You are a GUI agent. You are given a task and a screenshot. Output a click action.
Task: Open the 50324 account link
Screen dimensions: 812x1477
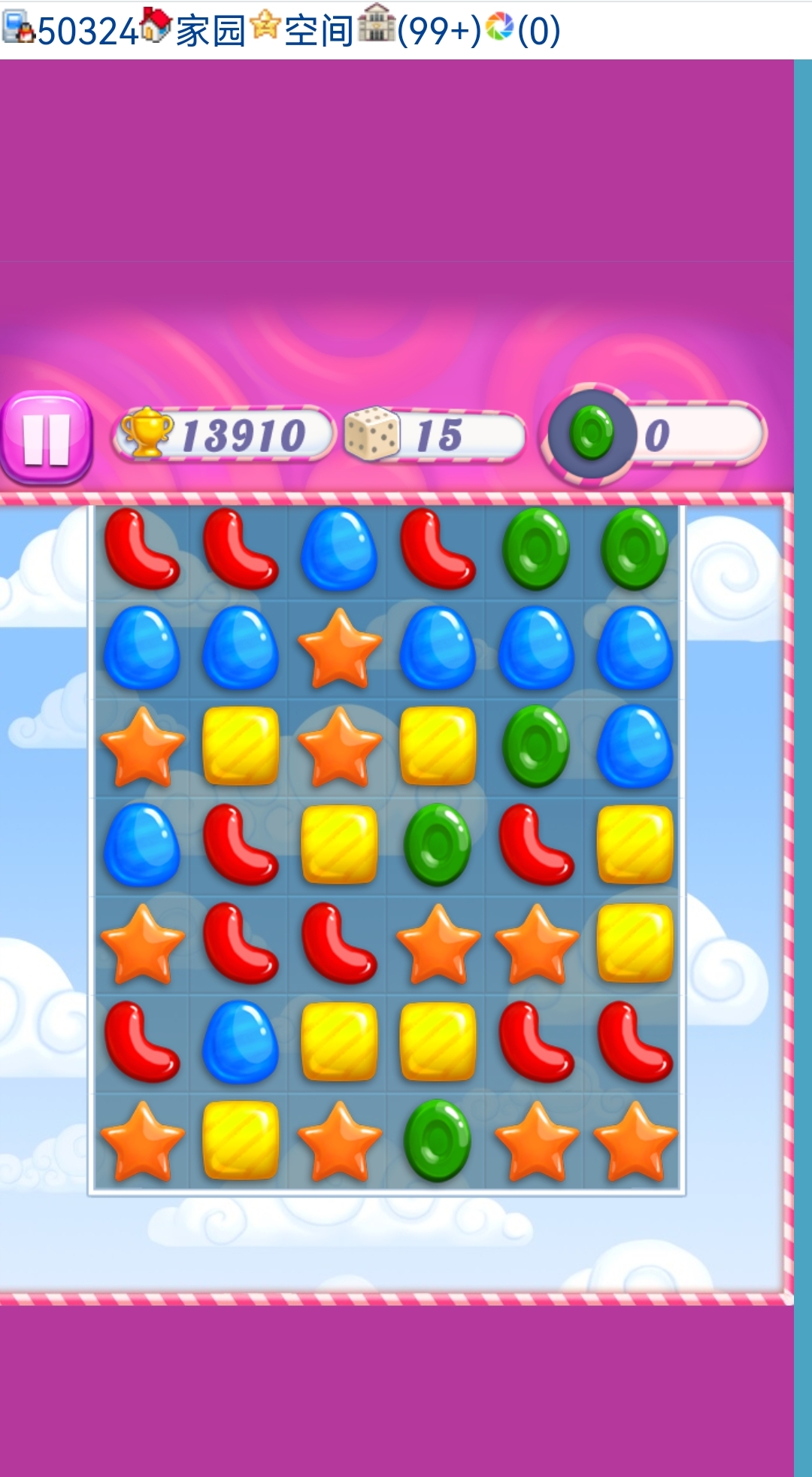[x=86, y=31]
